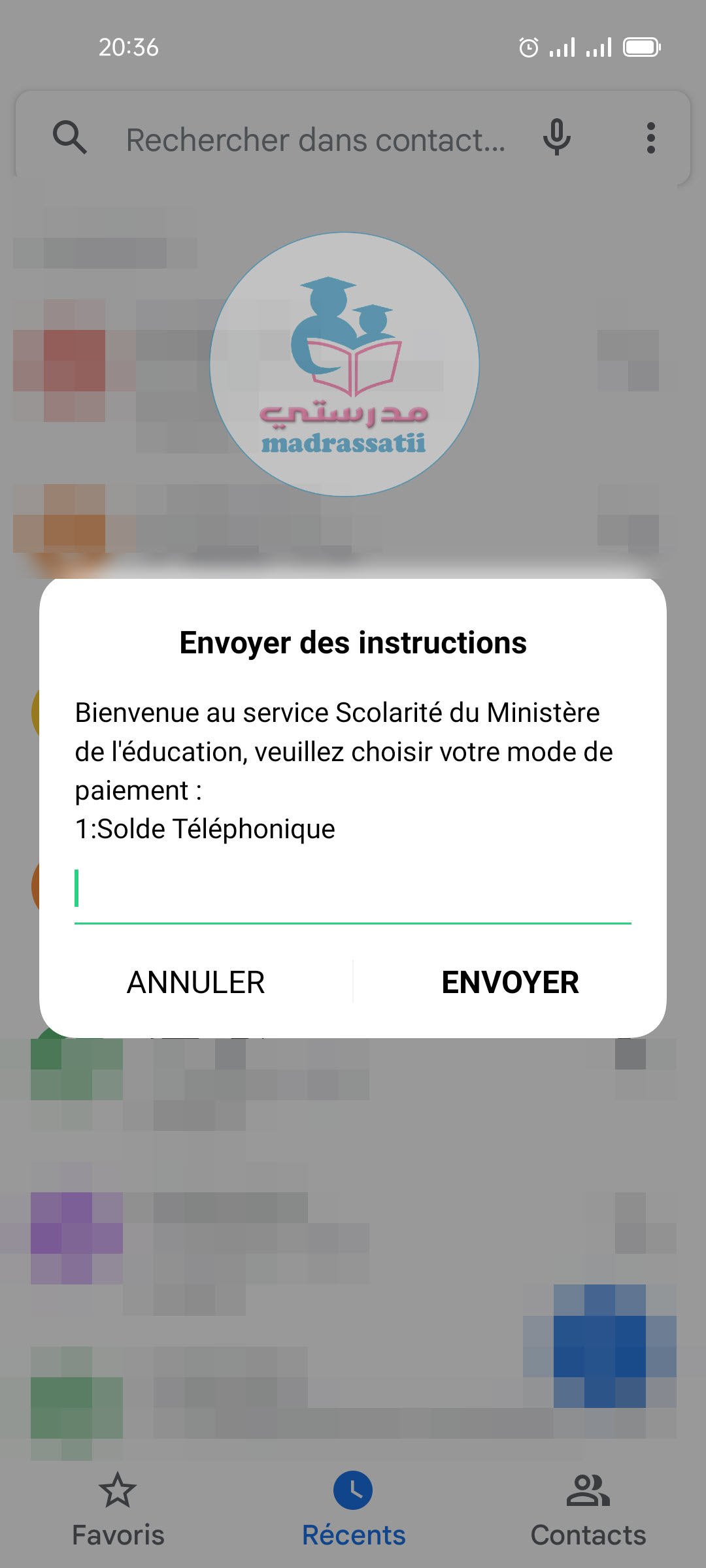The width and height of the screenshot is (706, 1568).
Task: Tap ENVOYER to send the instruction
Action: click(x=510, y=982)
